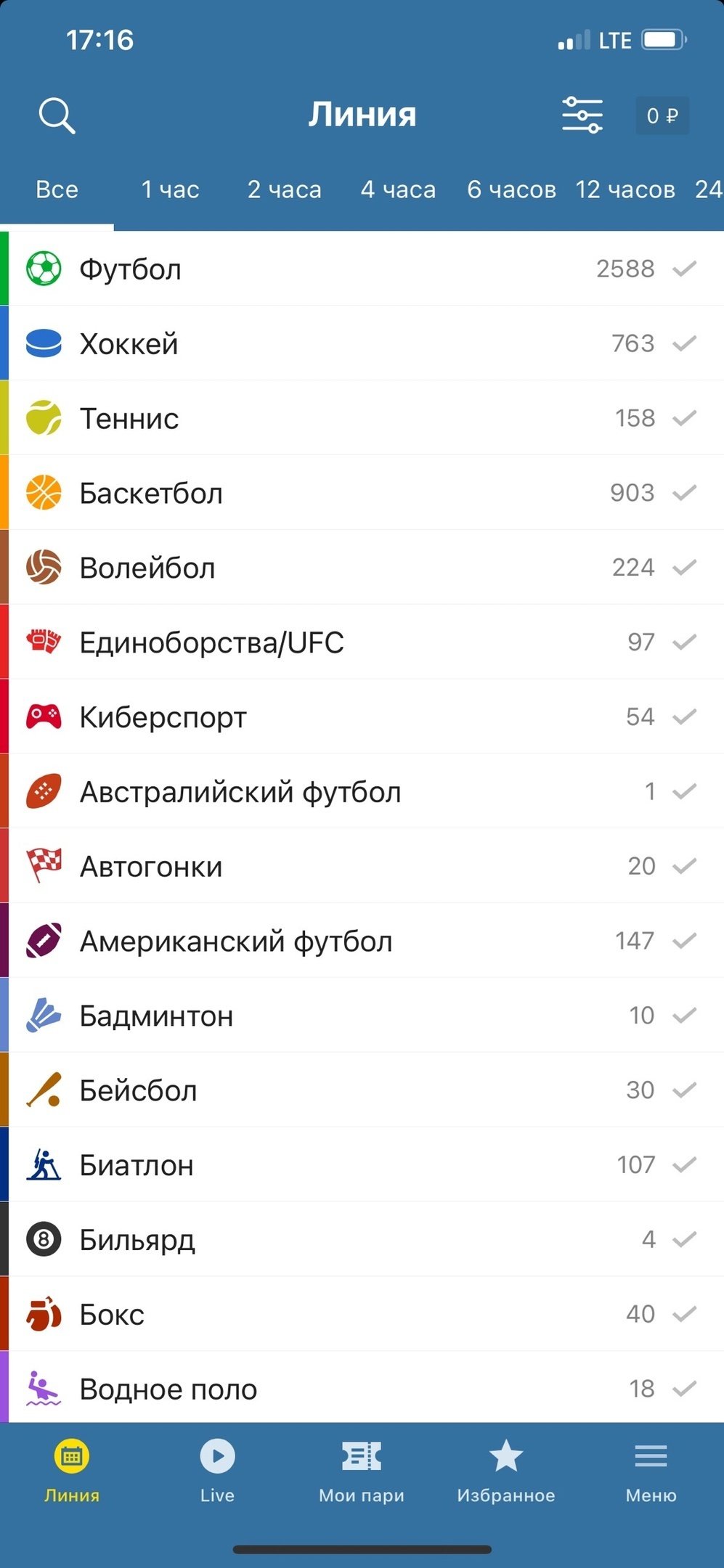Toggle the Биатлон checkmark
Viewport: 724px width, 1568px height.
click(684, 1165)
